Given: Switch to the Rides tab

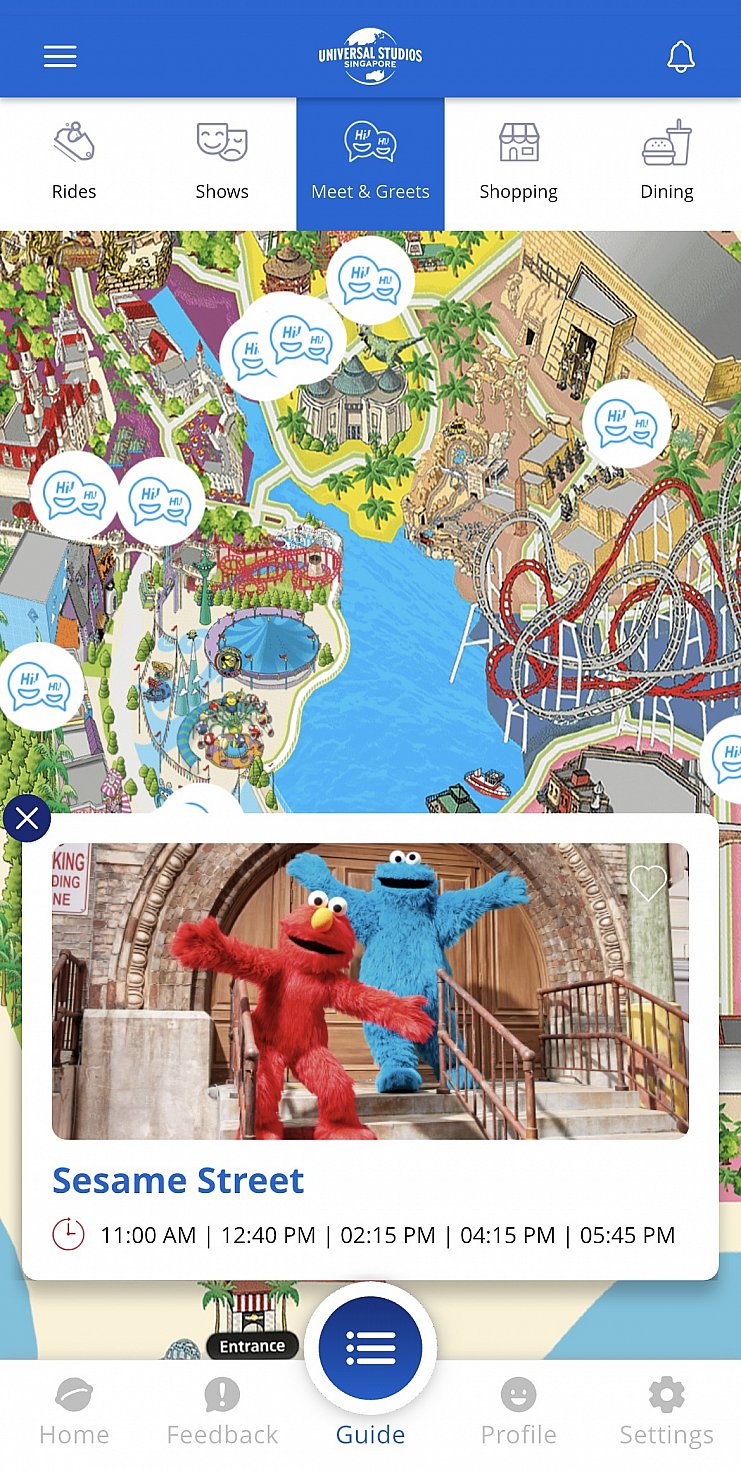Looking at the screenshot, I should [74, 164].
